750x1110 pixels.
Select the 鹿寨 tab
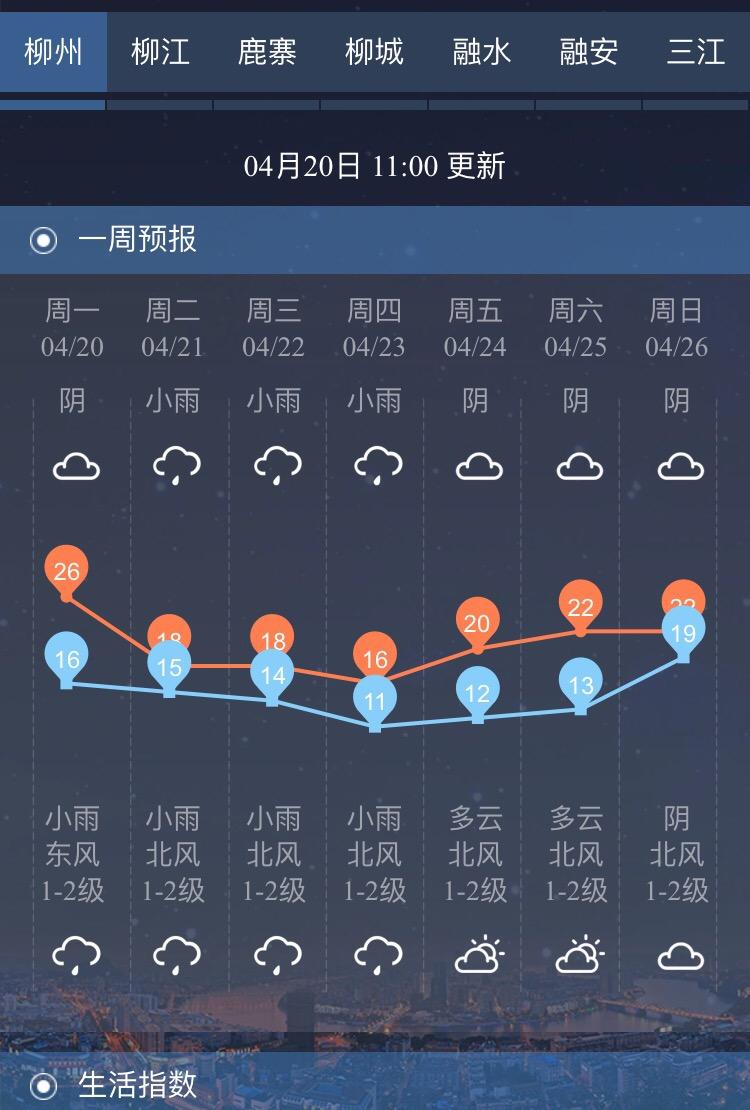coord(267,52)
